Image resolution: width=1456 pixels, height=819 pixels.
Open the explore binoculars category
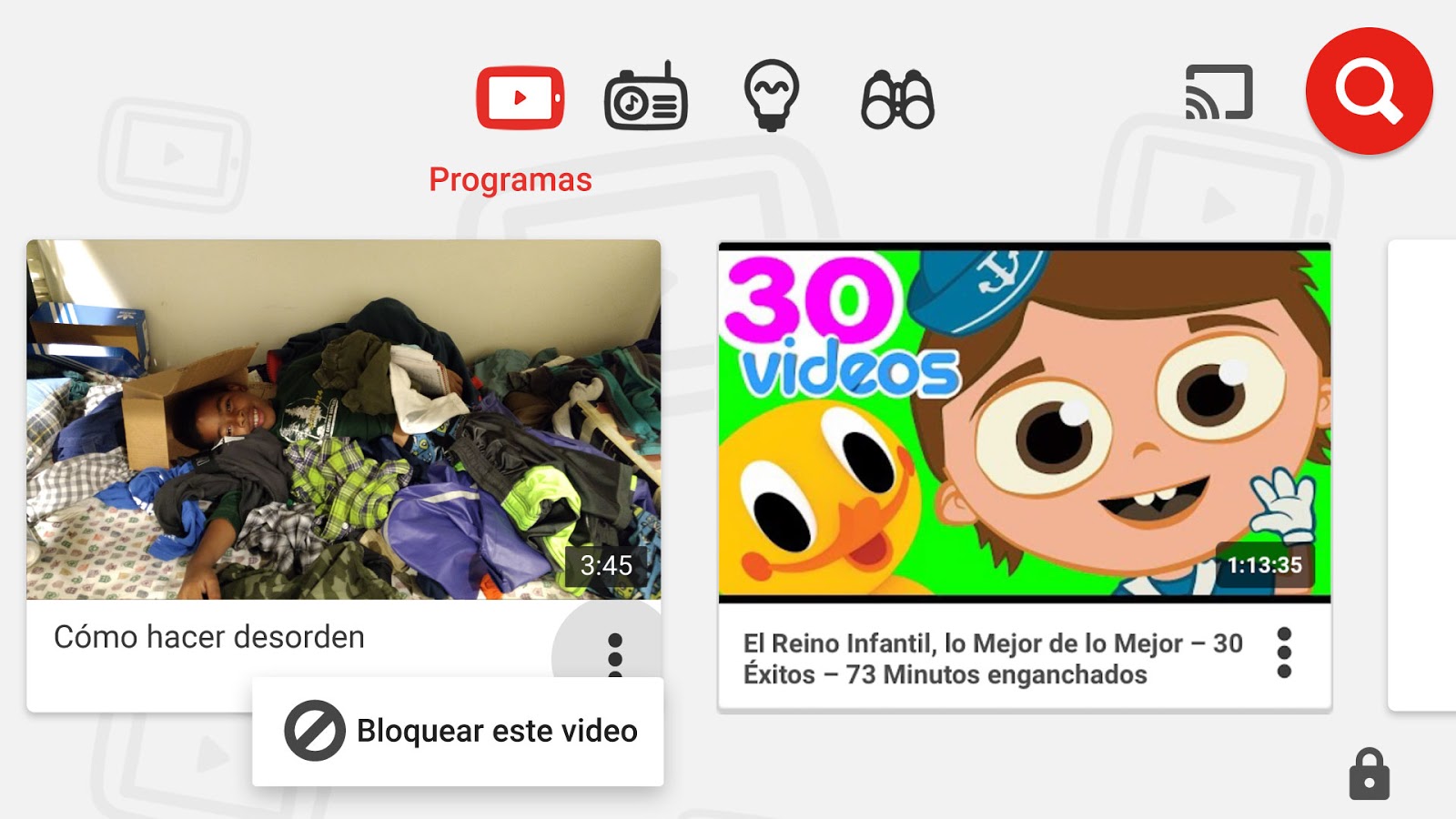897,99
